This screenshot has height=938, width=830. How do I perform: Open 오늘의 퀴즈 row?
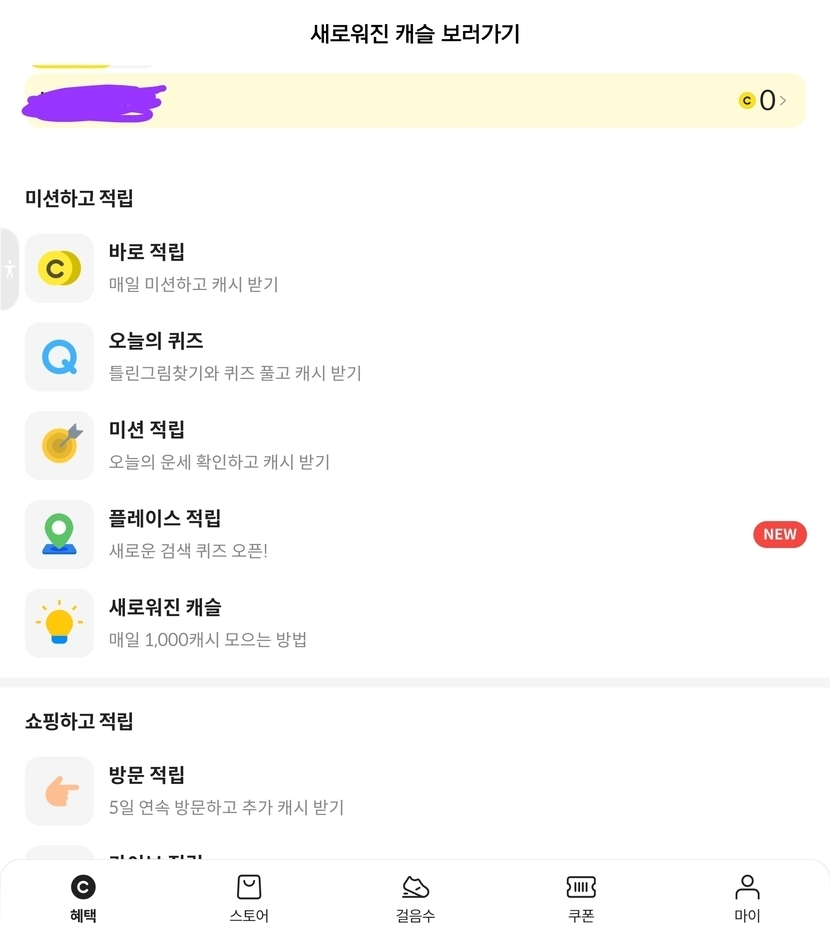(x=415, y=357)
